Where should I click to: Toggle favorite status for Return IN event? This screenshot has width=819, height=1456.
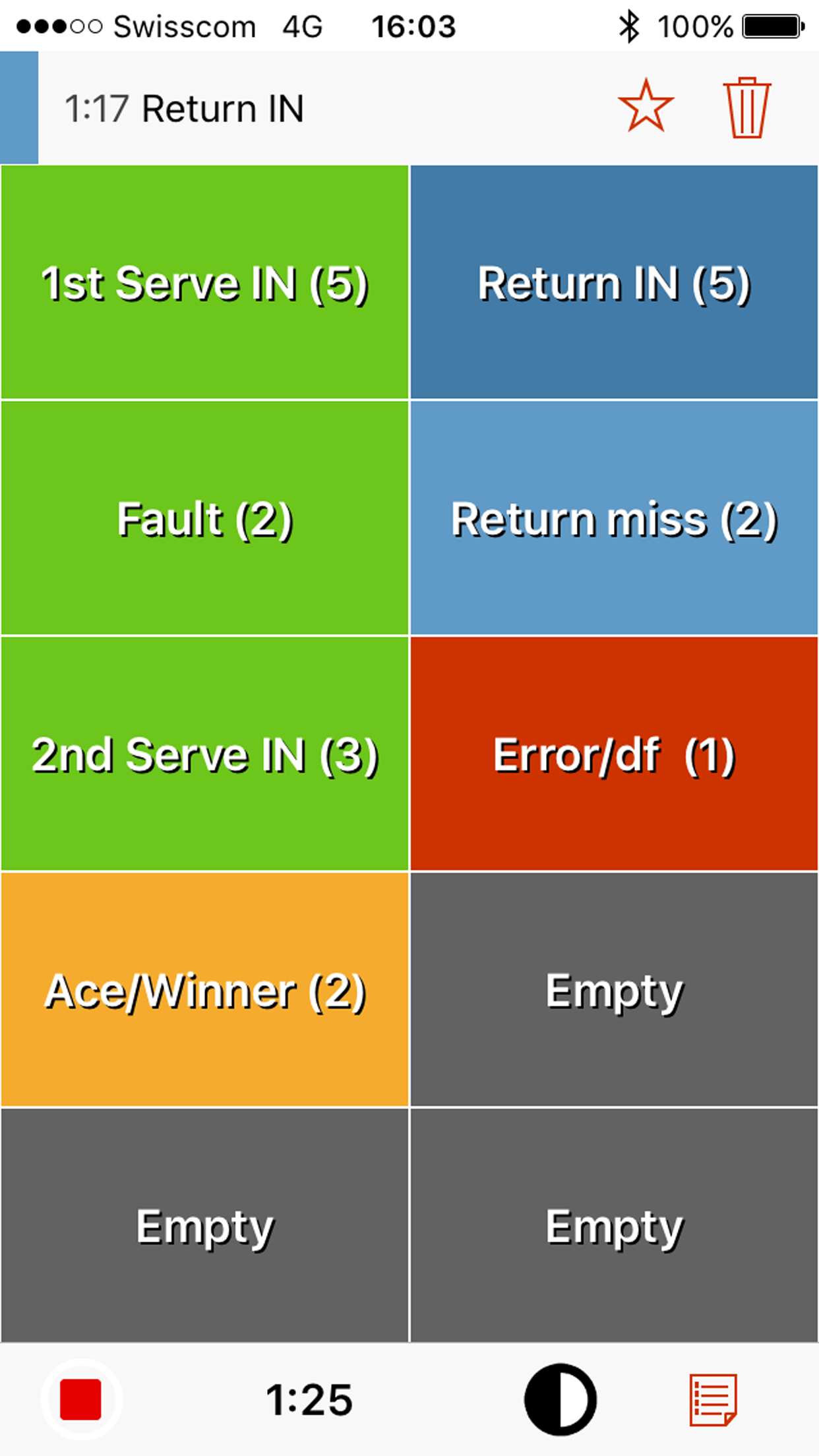(647, 106)
